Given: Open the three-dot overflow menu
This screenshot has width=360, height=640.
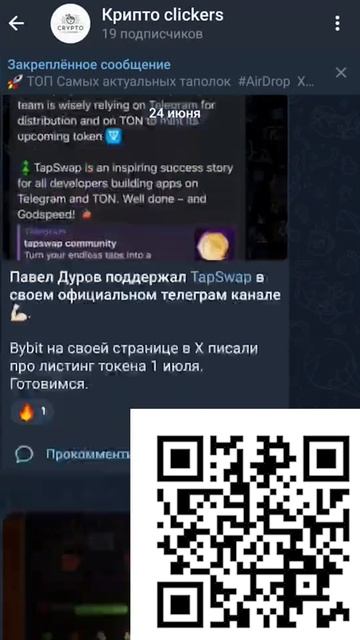Looking at the screenshot, I should [337, 24].
